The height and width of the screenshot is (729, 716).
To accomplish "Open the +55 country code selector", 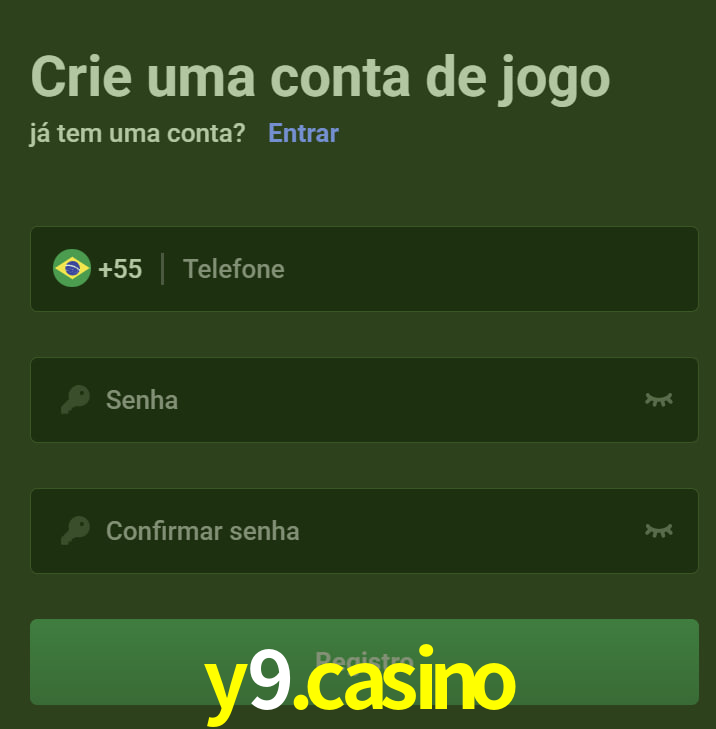I will [98, 269].
